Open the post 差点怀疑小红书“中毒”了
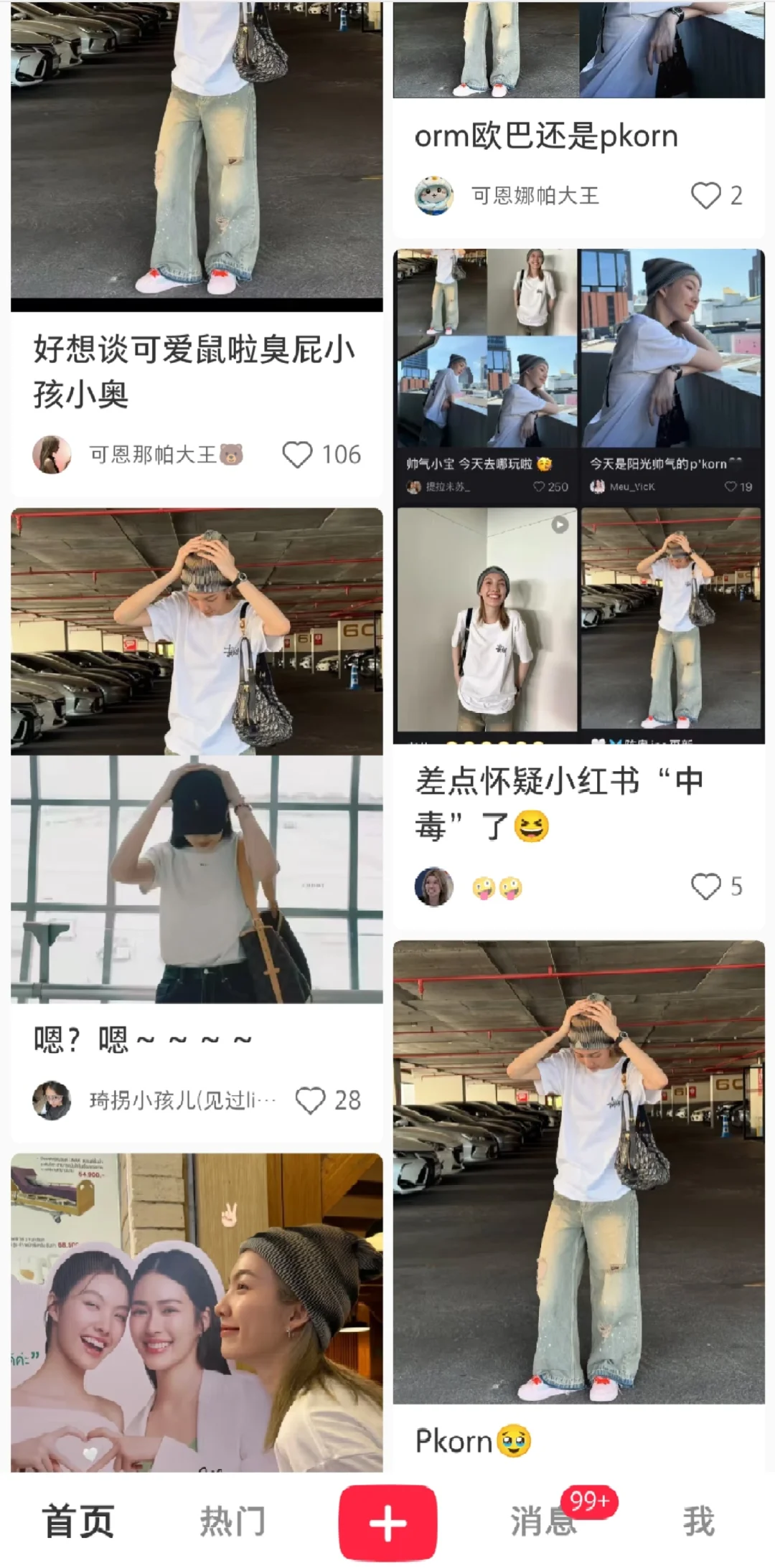This screenshot has width=775, height=1568. [x=559, y=803]
